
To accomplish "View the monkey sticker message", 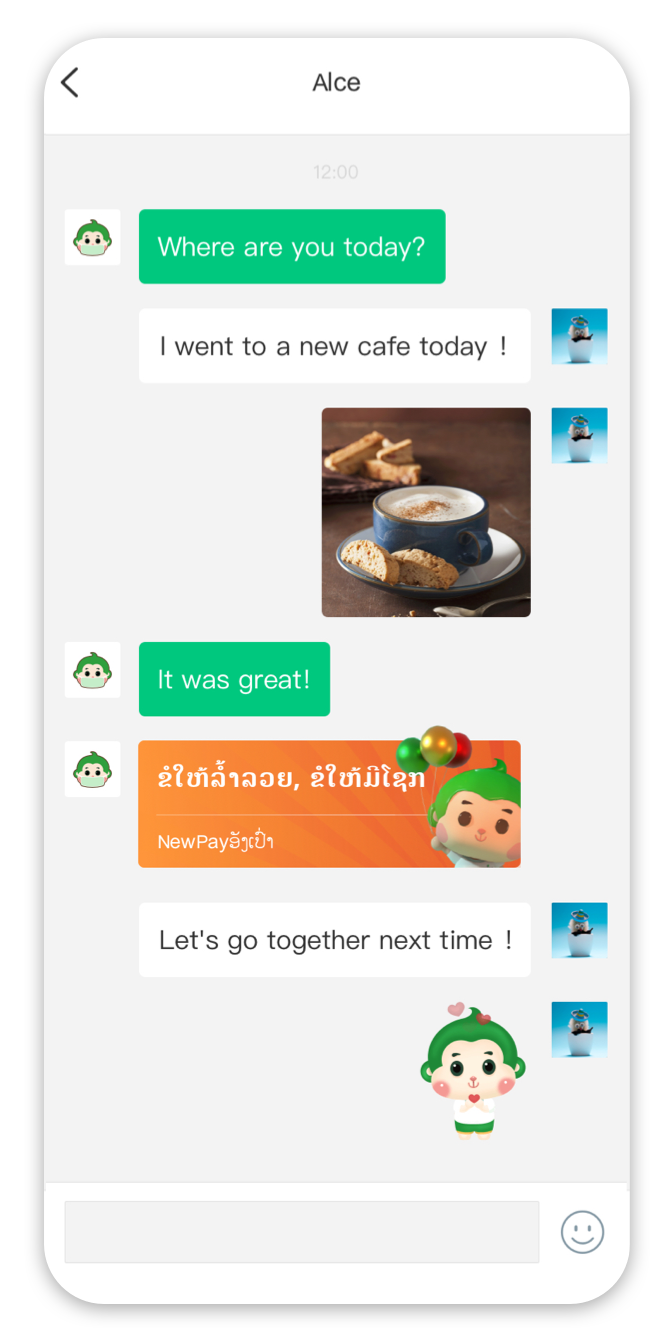I will click(472, 1071).
